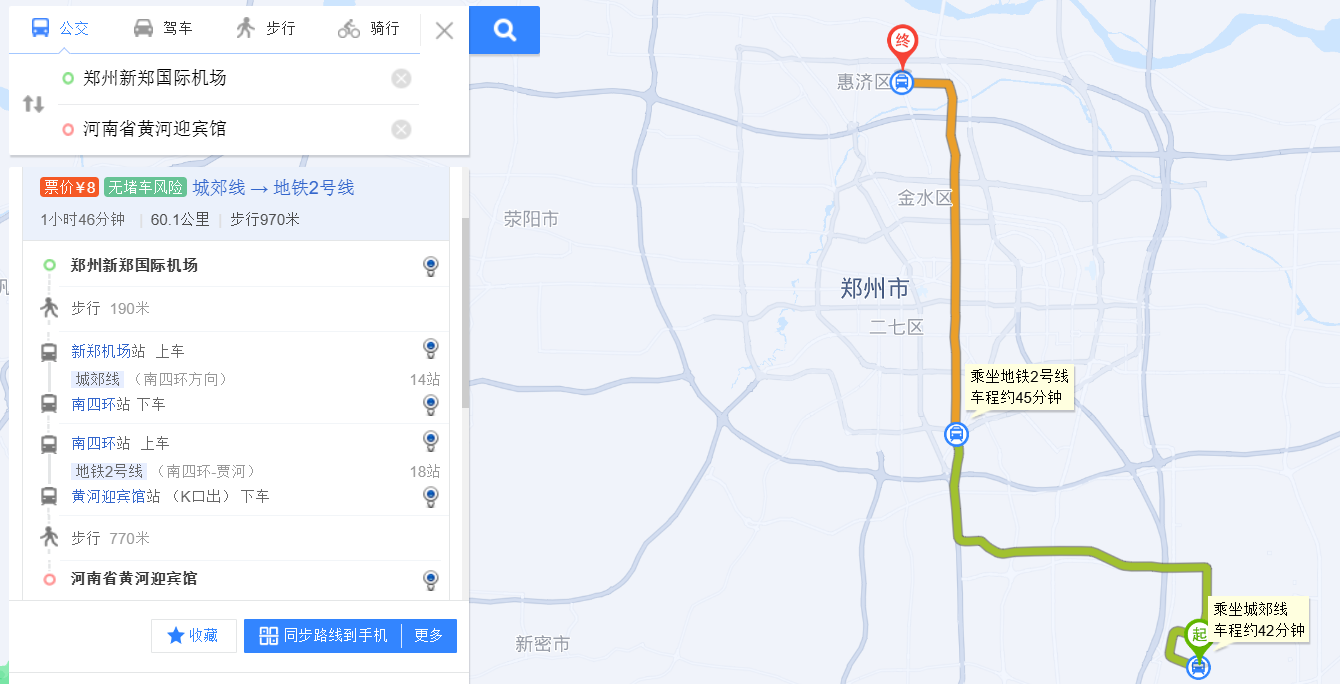Switch to the 骑行 cycling tab
Image resolution: width=1340 pixels, height=684 pixels.
[369, 28]
